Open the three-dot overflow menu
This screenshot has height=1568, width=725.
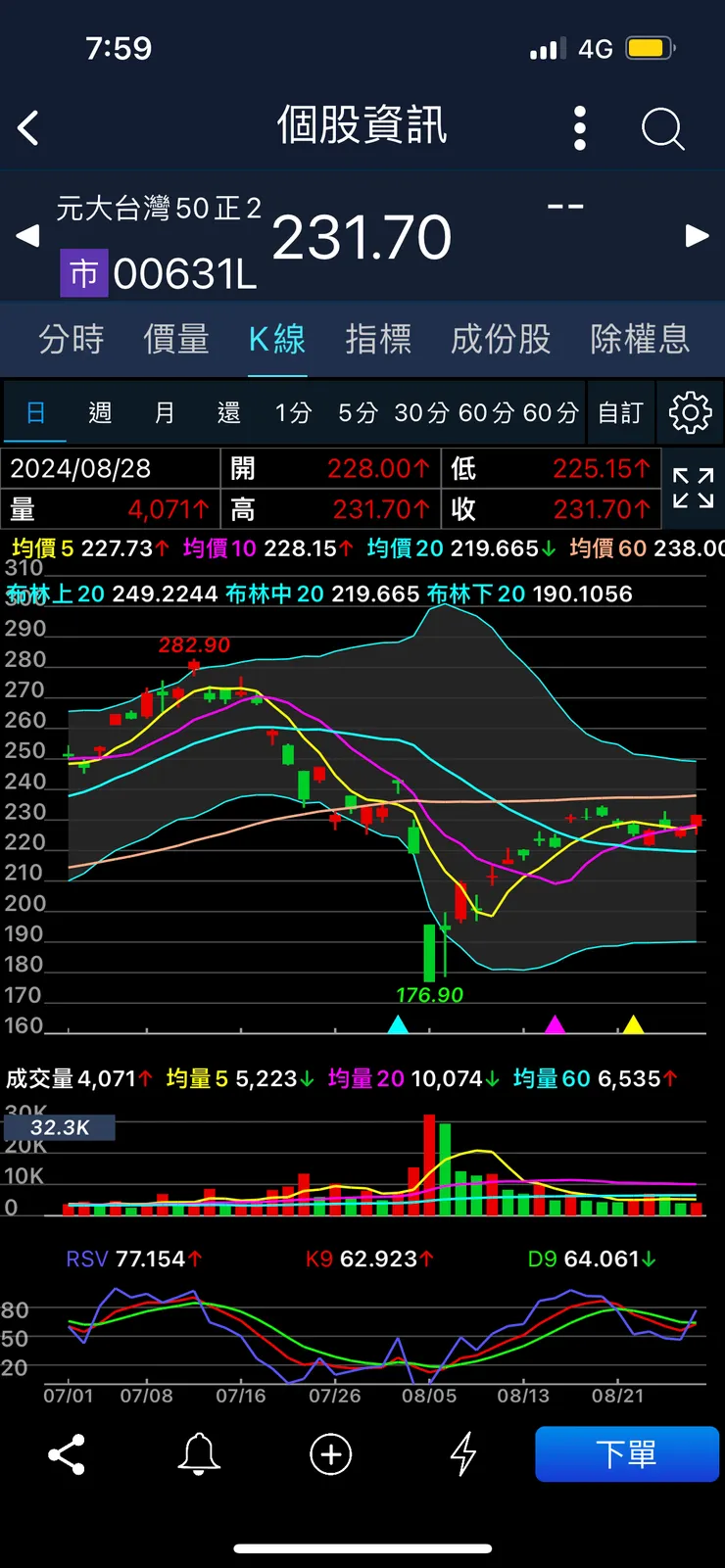click(580, 128)
